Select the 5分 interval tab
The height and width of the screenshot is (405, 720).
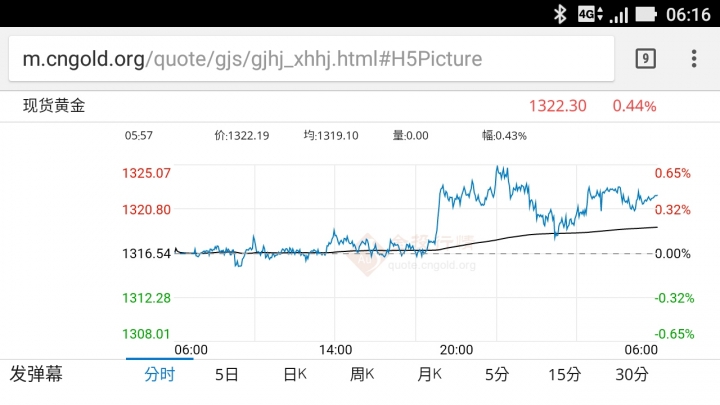(x=497, y=375)
